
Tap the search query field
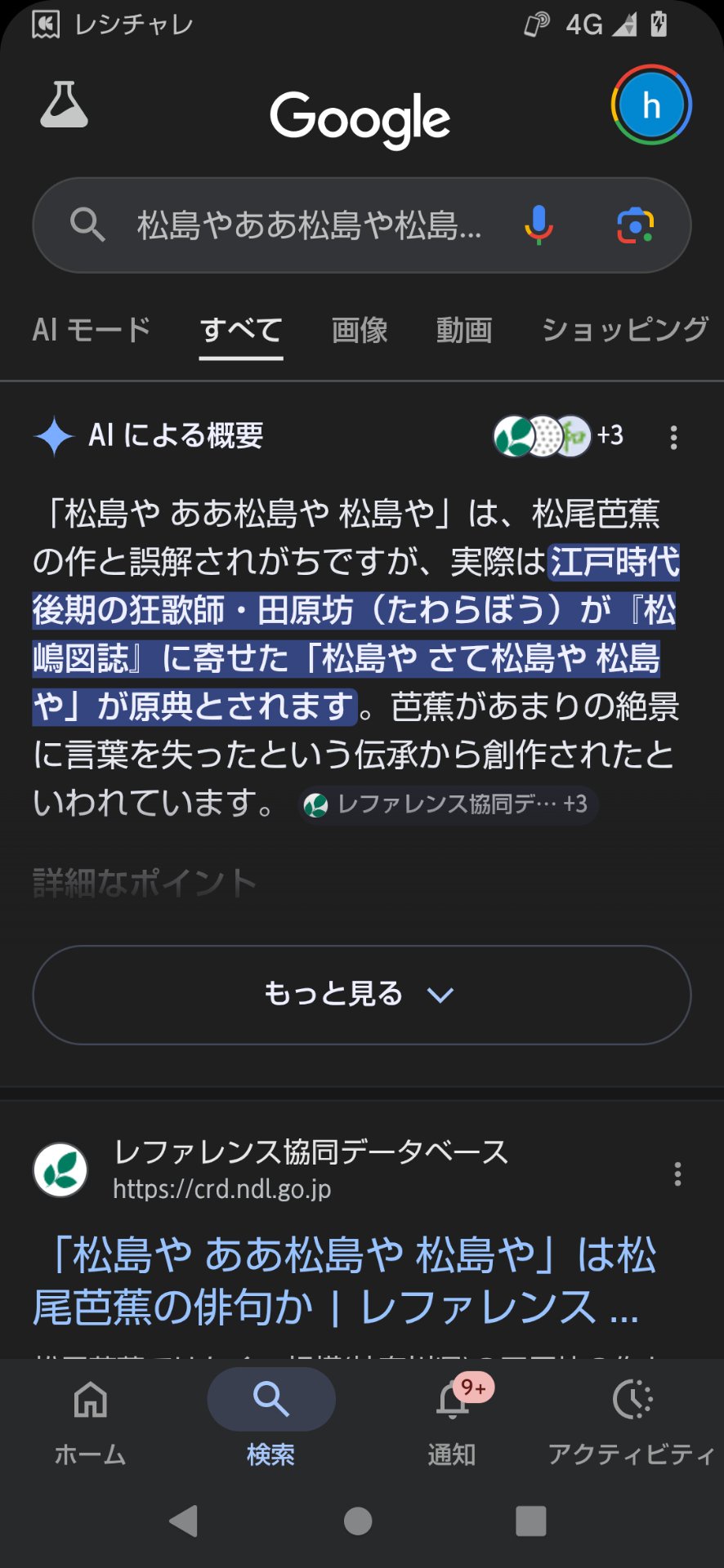[x=311, y=225]
